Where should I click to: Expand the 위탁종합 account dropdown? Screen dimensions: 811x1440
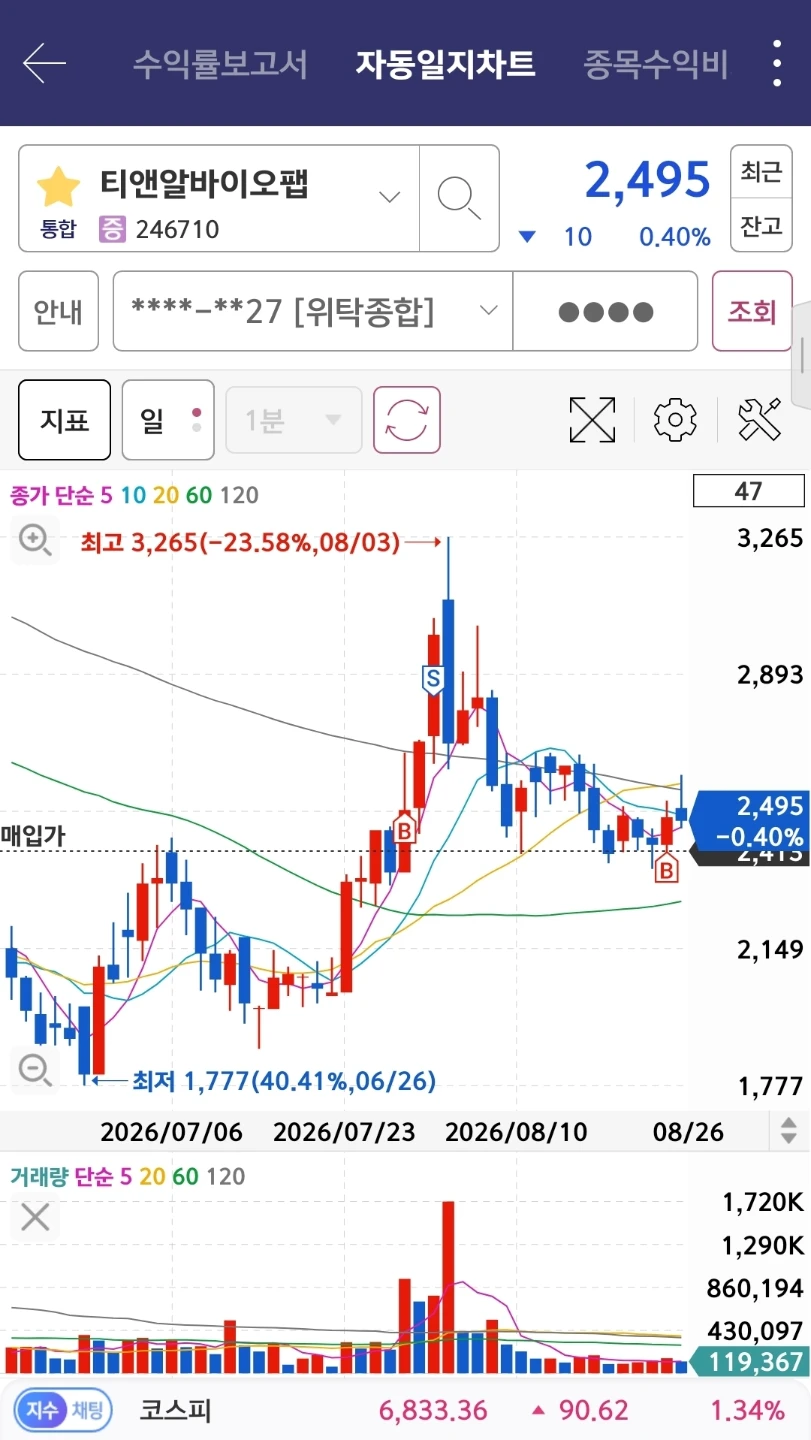coord(313,311)
